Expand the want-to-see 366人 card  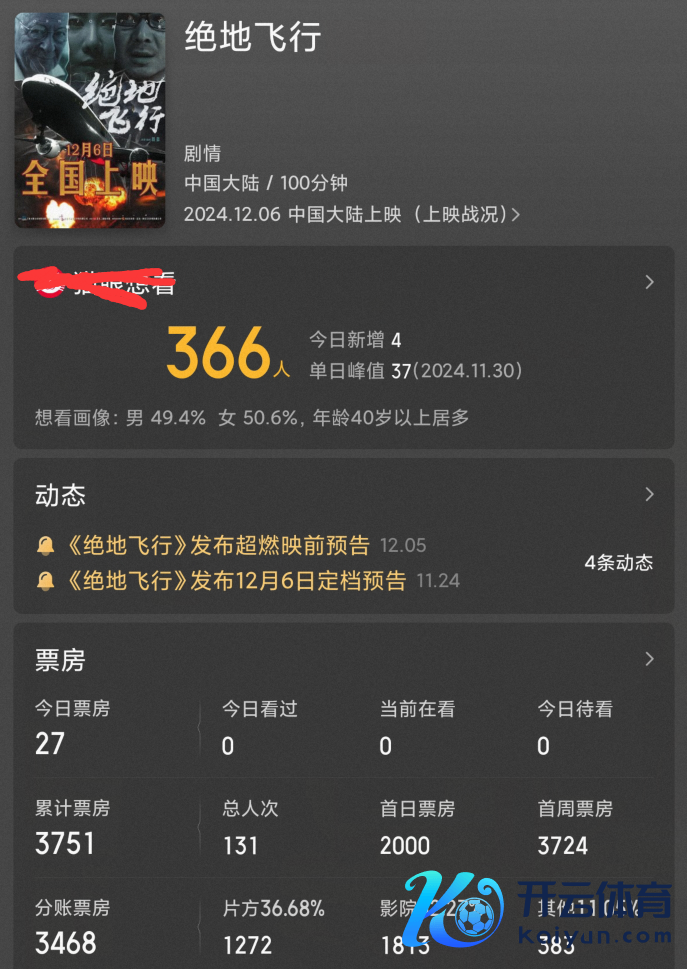(x=649, y=282)
